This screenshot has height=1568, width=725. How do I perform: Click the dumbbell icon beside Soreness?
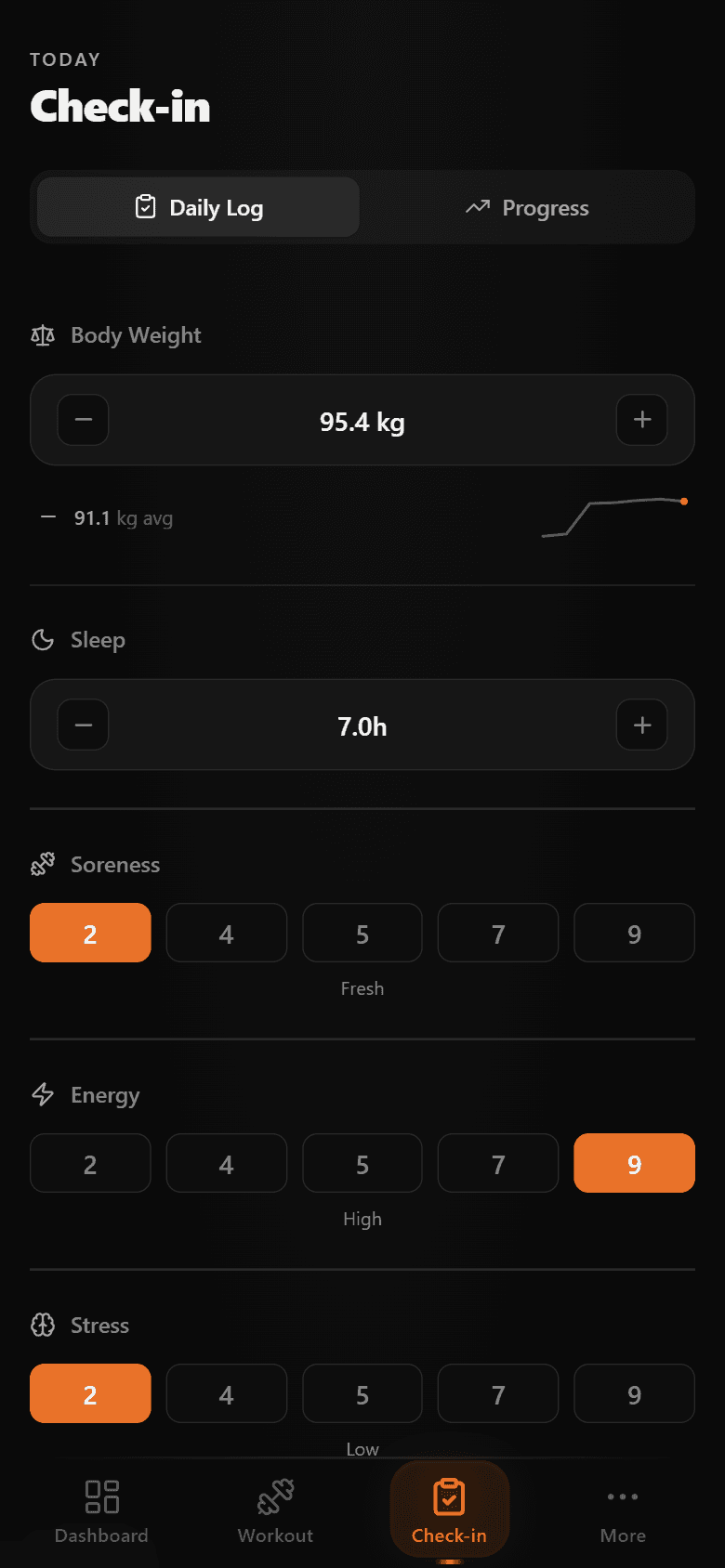pos(43,864)
